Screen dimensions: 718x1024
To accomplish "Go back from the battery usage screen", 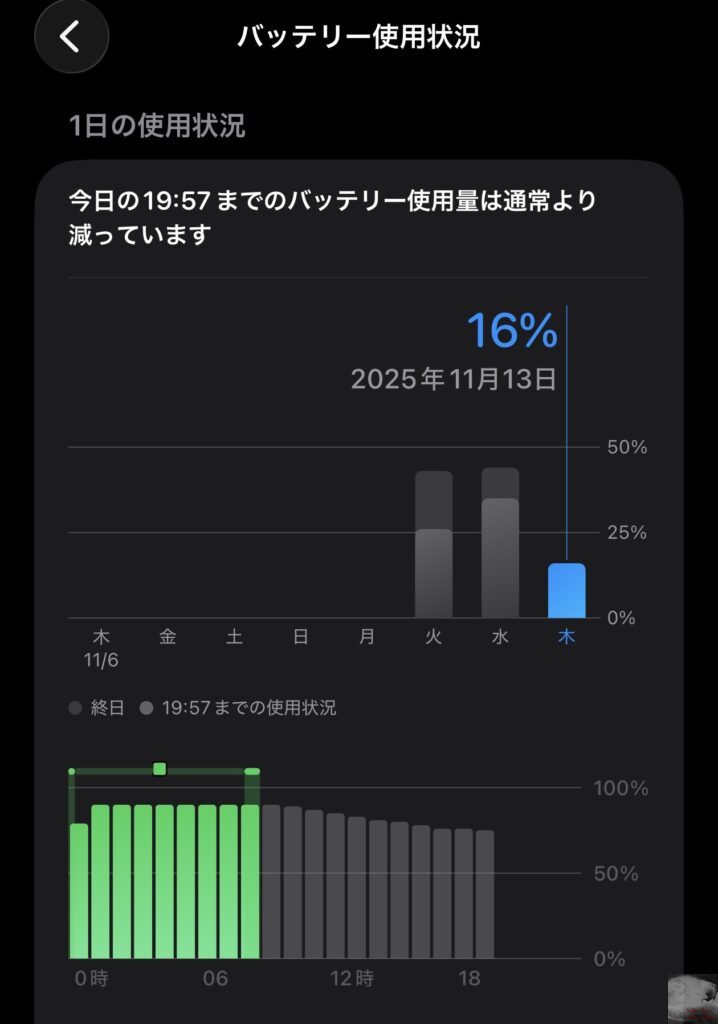I will 71,37.
